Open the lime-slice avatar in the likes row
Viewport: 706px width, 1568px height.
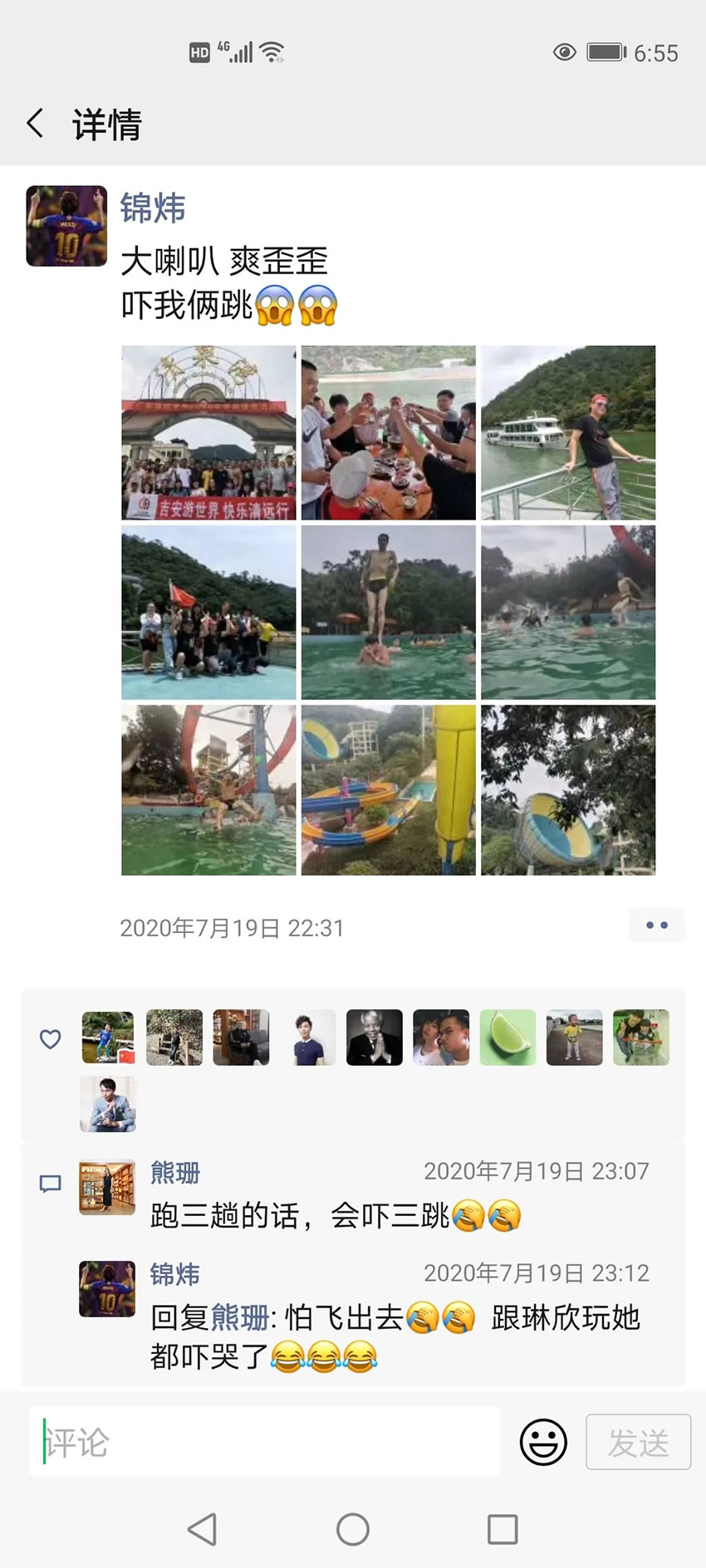pyautogui.click(x=507, y=1037)
